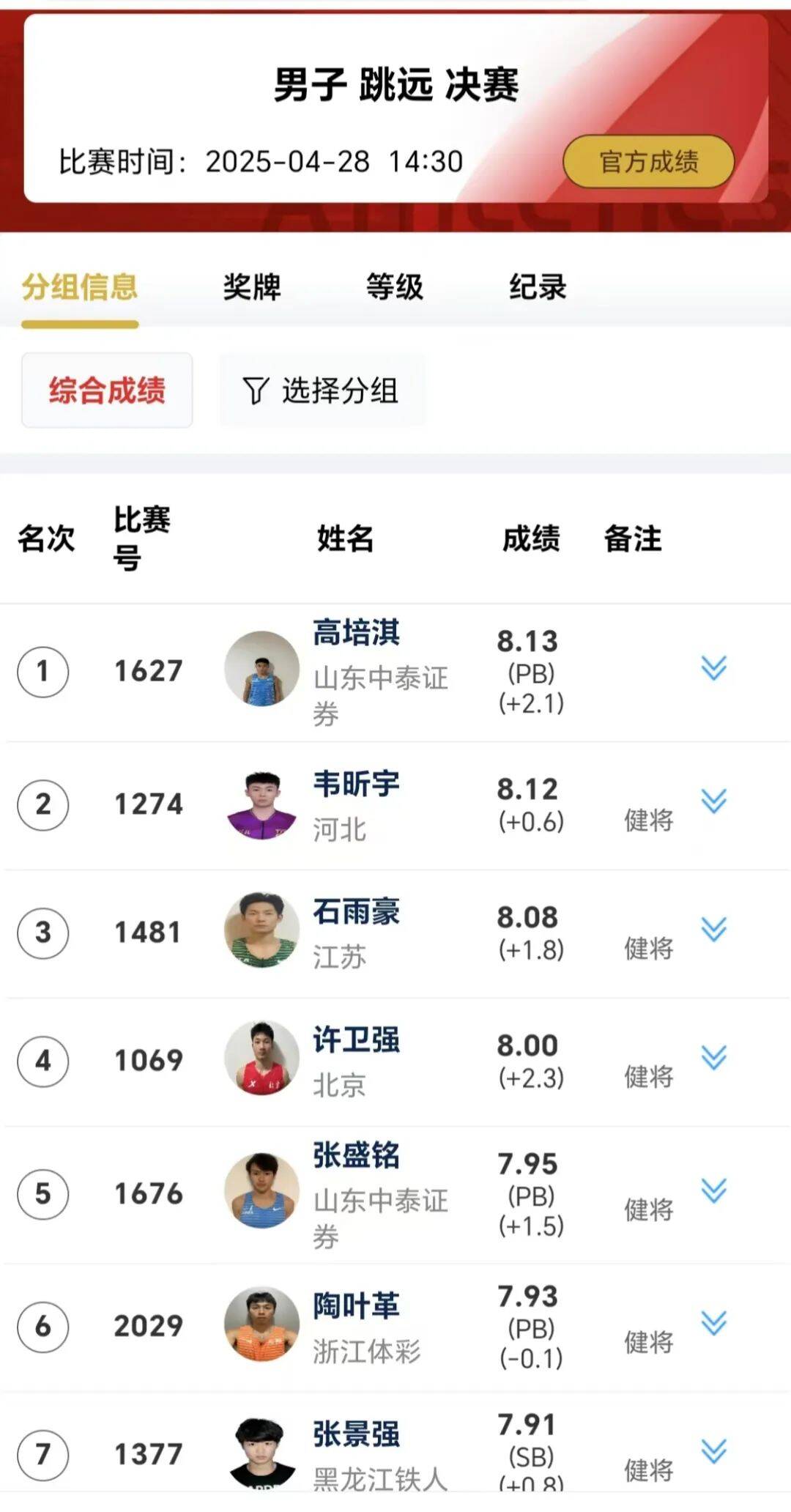Switch to the 纪录 tab
791x1512 pixels.
point(538,286)
